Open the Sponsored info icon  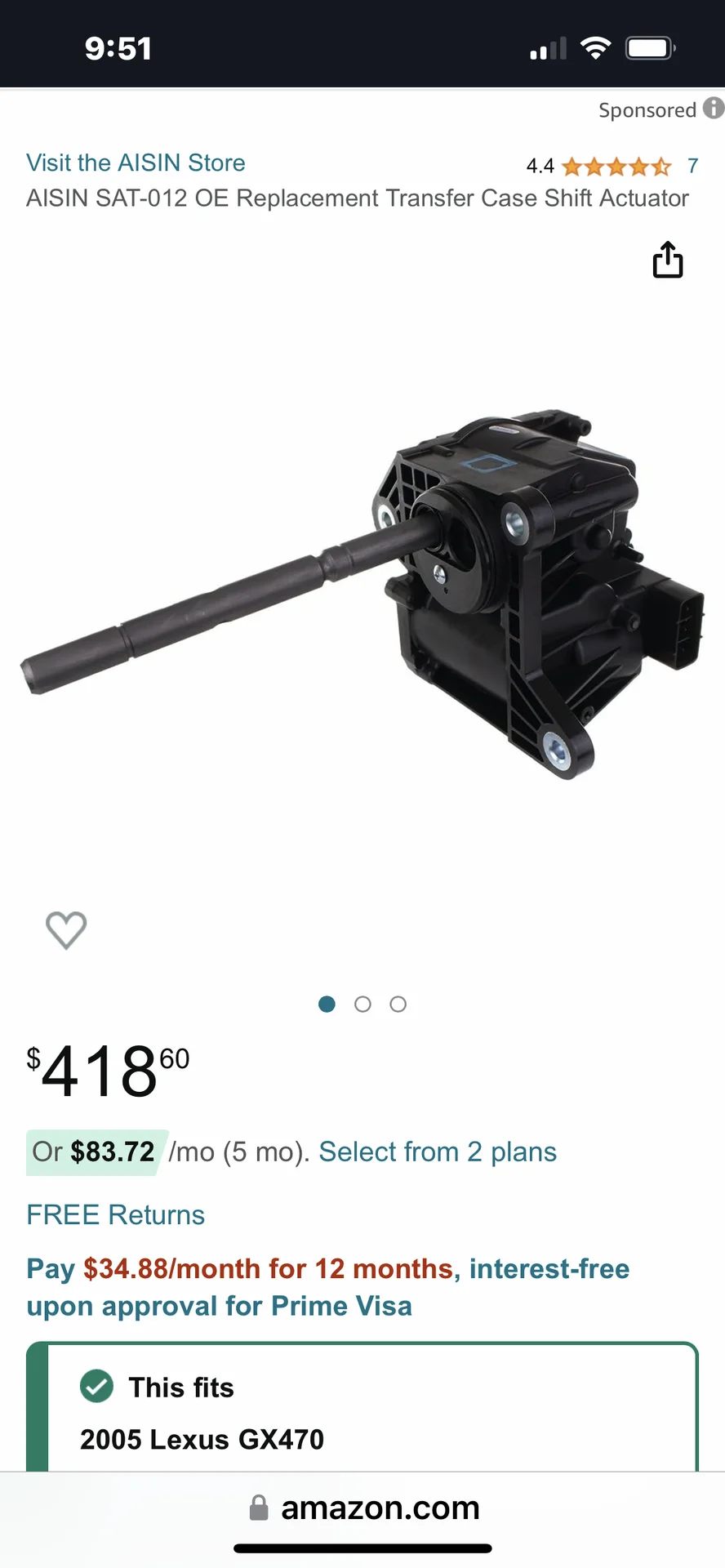[x=713, y=109]
